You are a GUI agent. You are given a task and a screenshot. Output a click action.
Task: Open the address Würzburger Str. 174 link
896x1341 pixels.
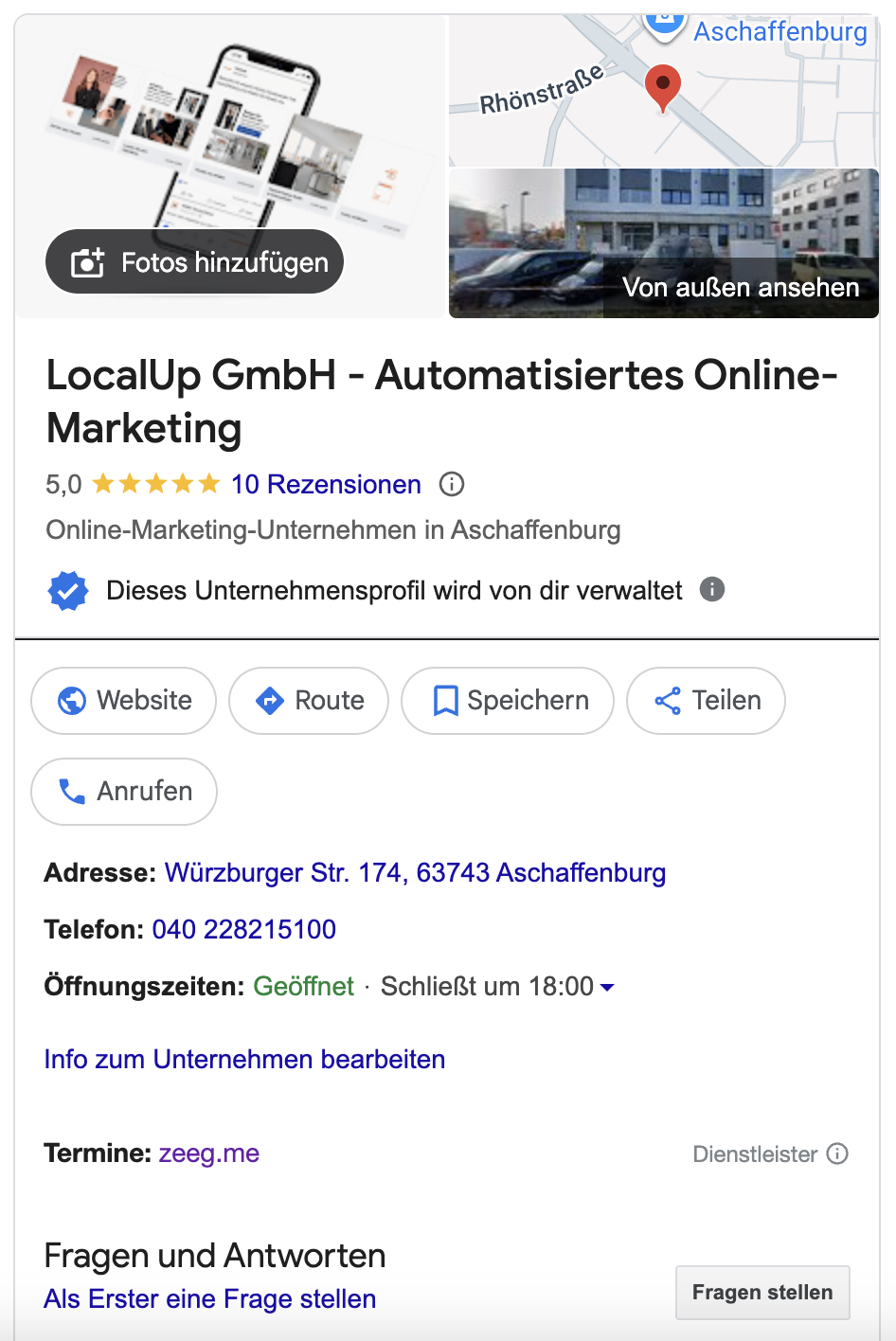(415, 872)
